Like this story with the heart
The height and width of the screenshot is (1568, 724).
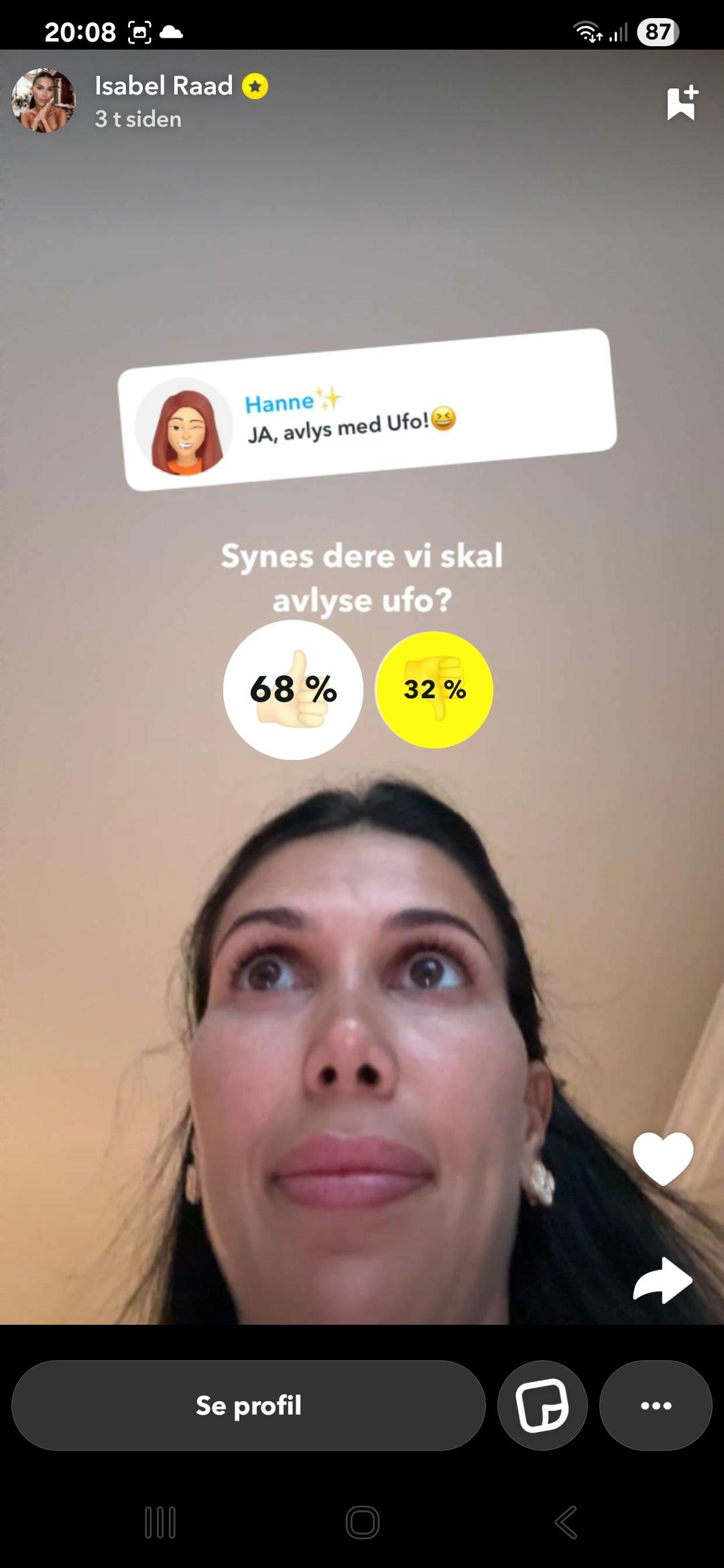[x=663, y=1159]
